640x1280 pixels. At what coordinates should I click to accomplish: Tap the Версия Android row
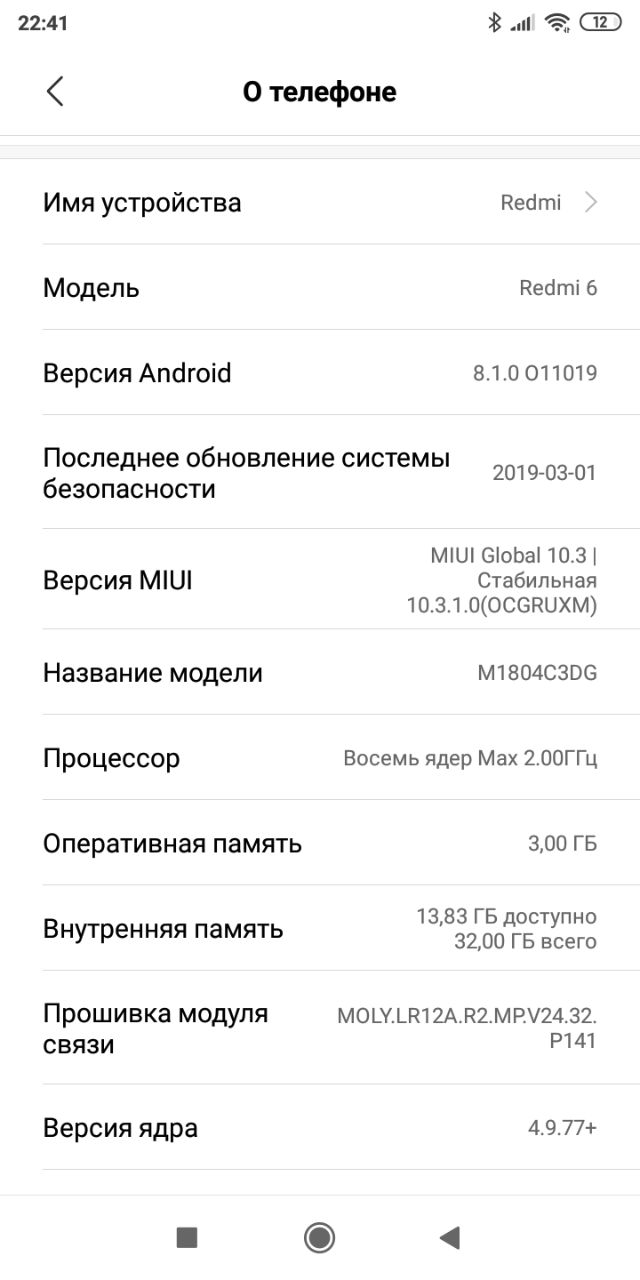click(320, 373)
